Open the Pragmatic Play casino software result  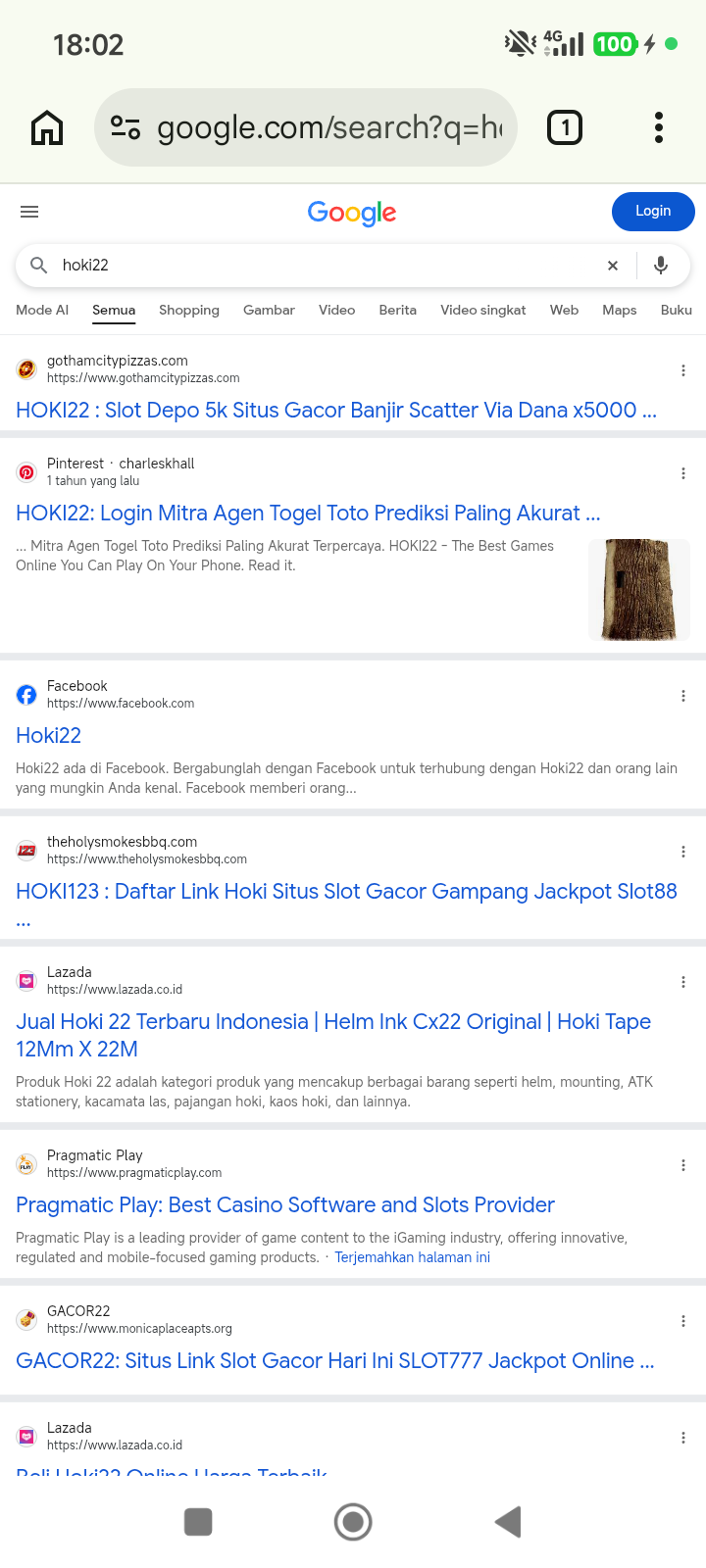[x=285, y=1204]
